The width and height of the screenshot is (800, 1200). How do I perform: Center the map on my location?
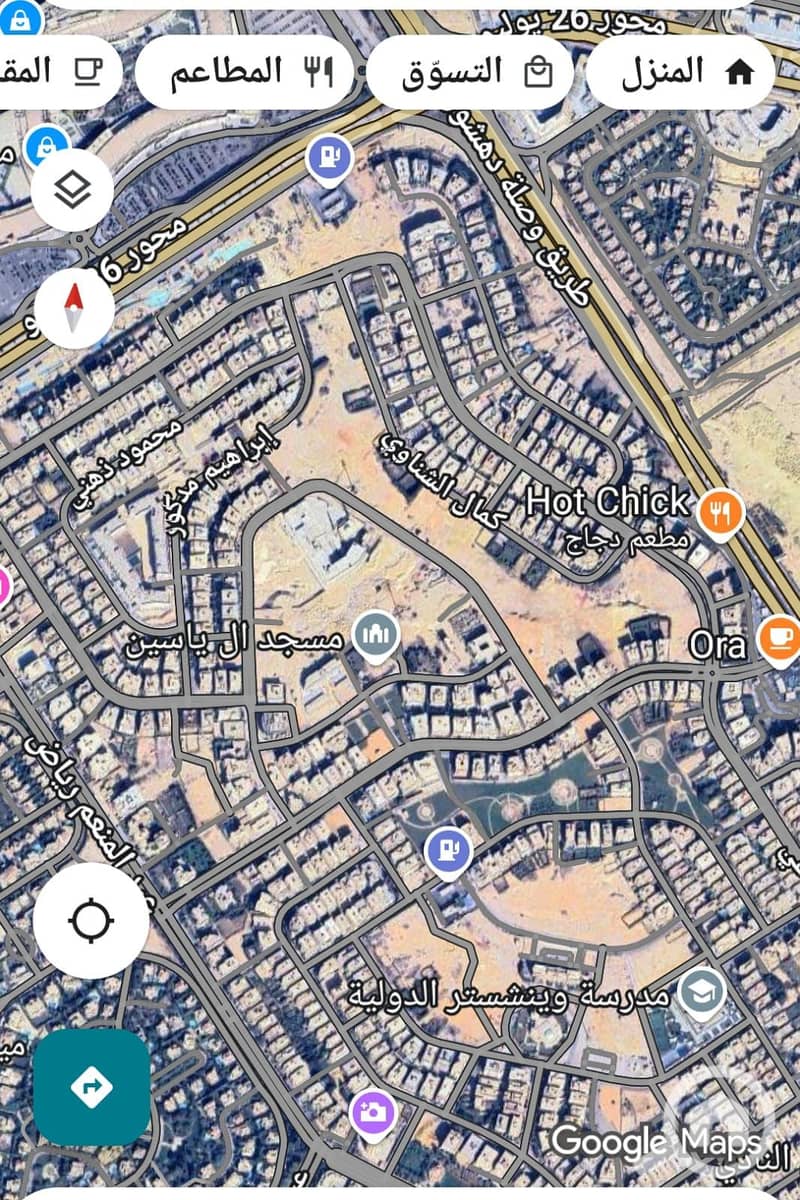(91, 920)
